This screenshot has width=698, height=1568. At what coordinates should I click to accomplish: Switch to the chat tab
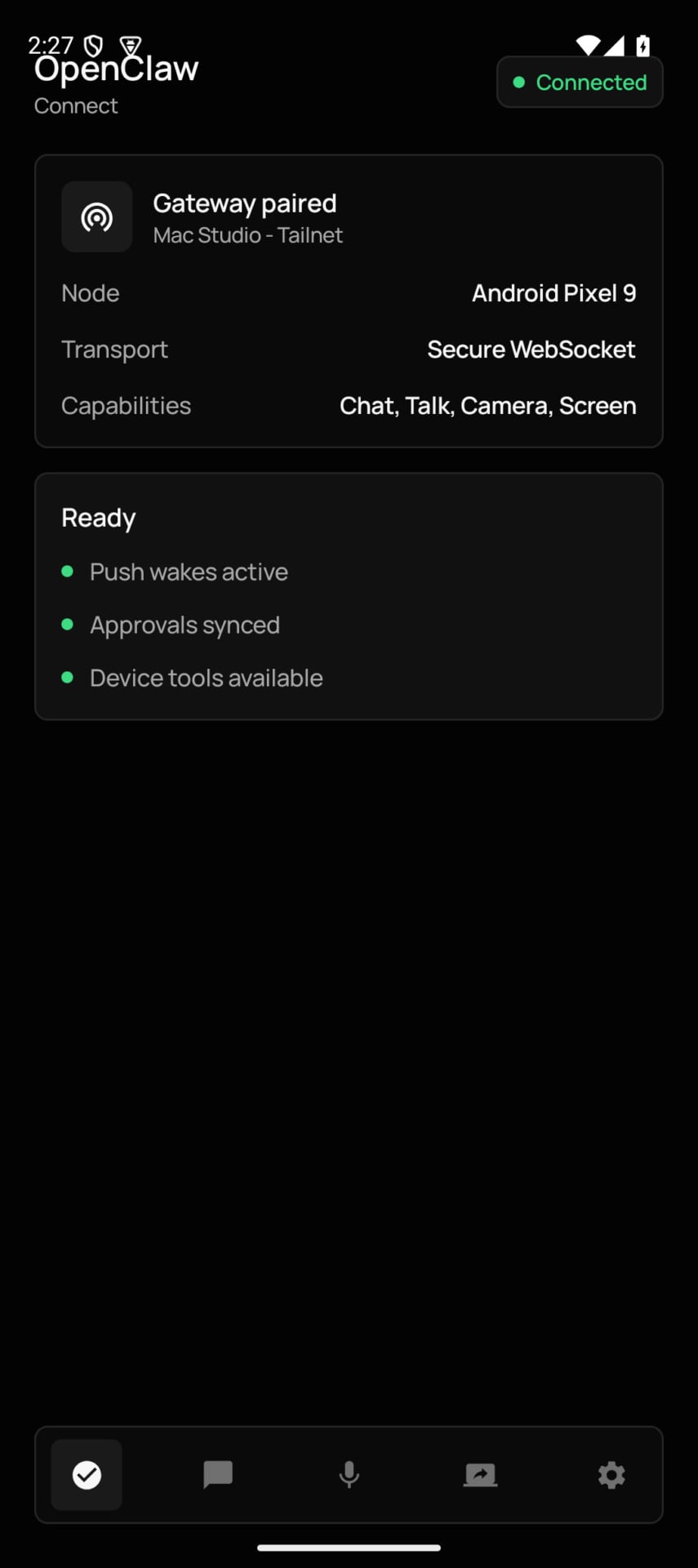(218, 1475)
